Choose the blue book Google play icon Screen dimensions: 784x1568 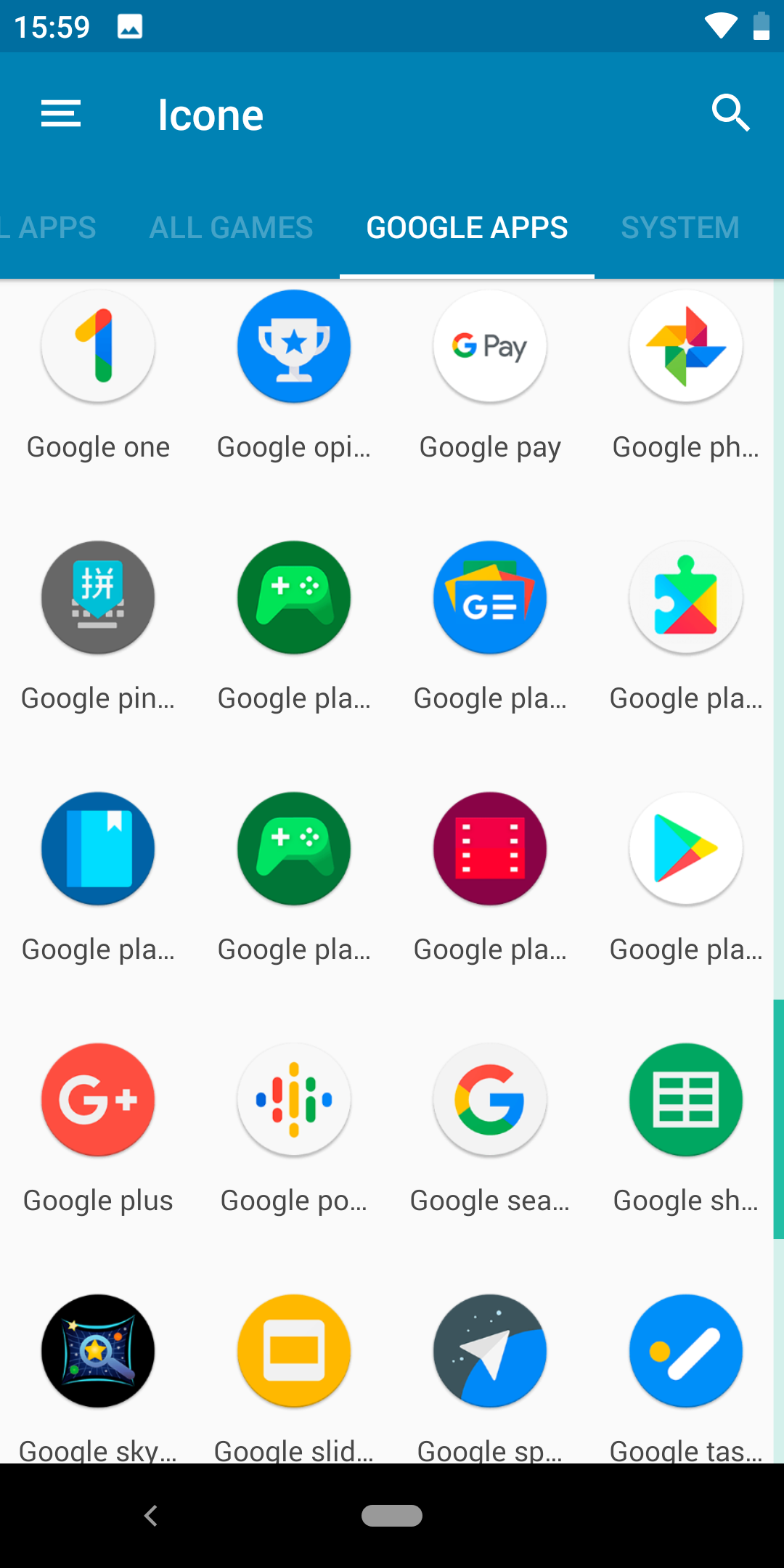tap(98, 849)
